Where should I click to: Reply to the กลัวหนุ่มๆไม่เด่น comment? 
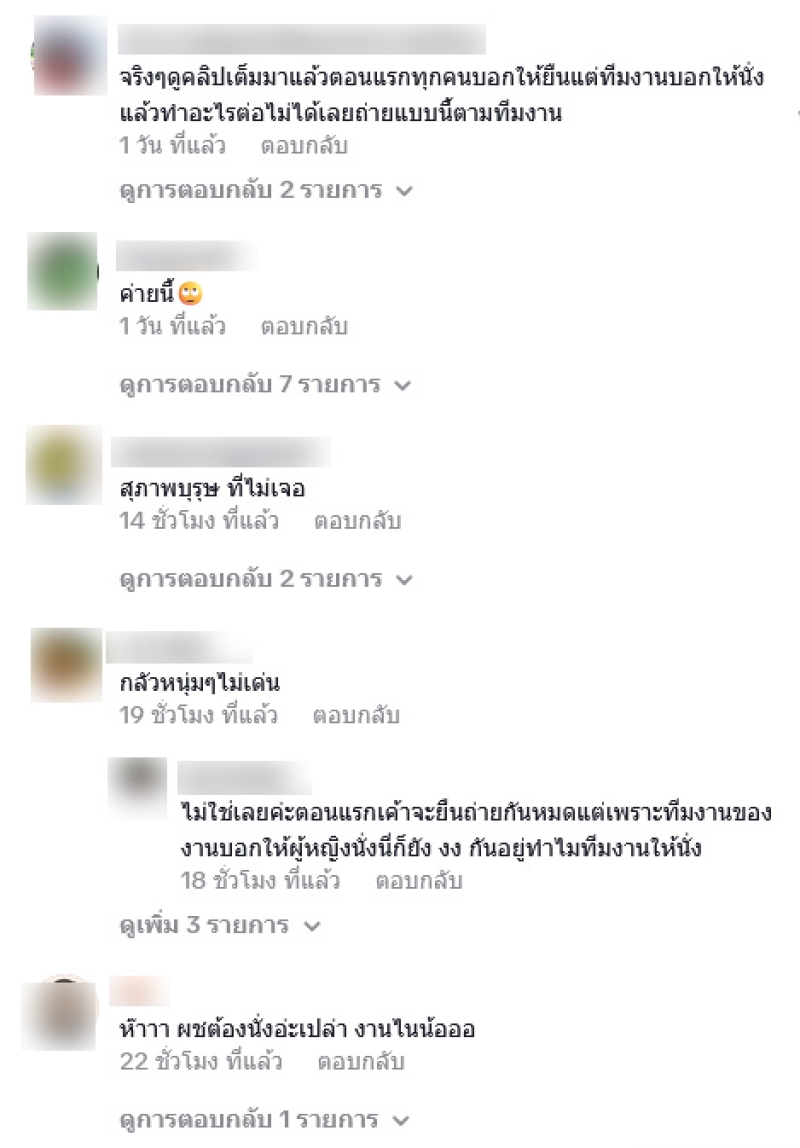pyautogui.click(x=356, y=715)
